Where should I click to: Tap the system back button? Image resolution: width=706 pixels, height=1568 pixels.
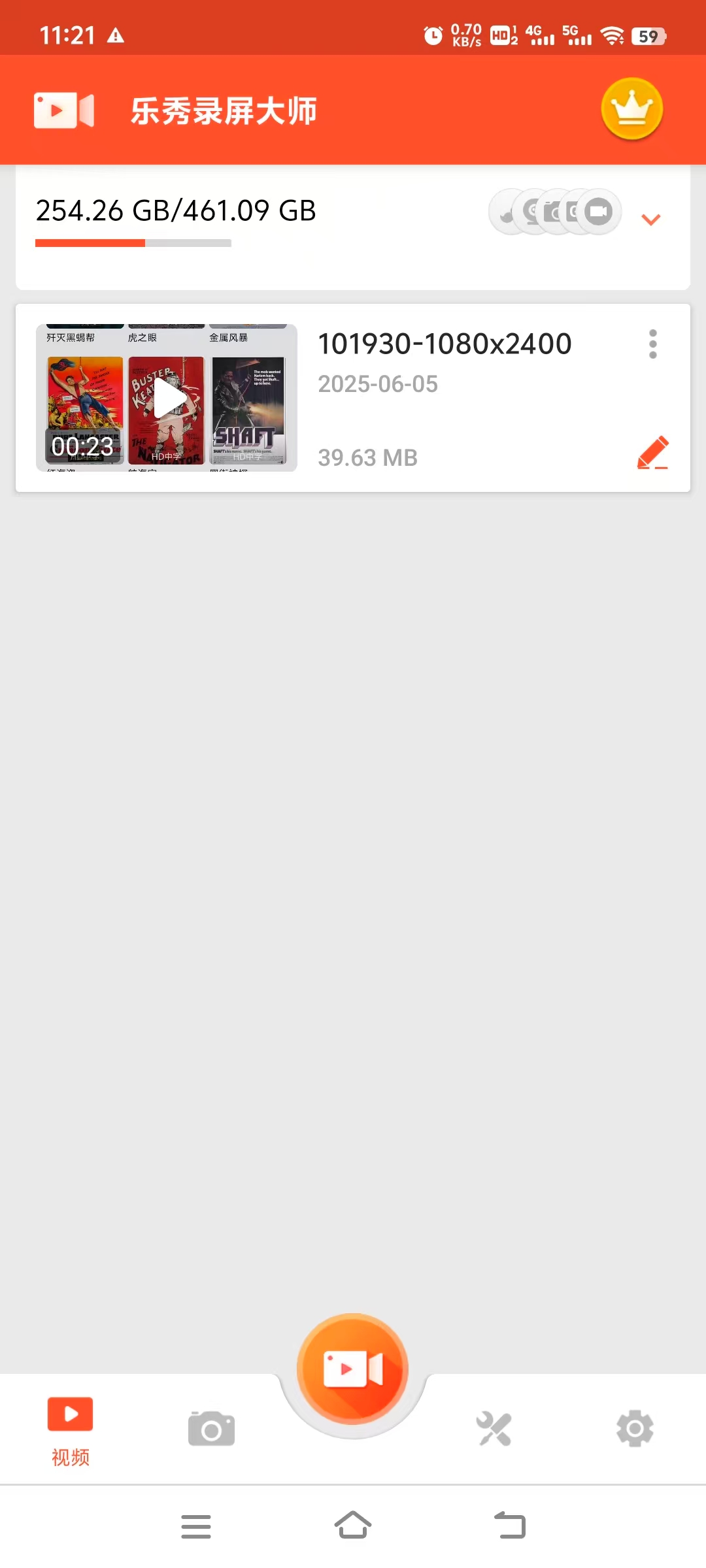(510, 1526)
